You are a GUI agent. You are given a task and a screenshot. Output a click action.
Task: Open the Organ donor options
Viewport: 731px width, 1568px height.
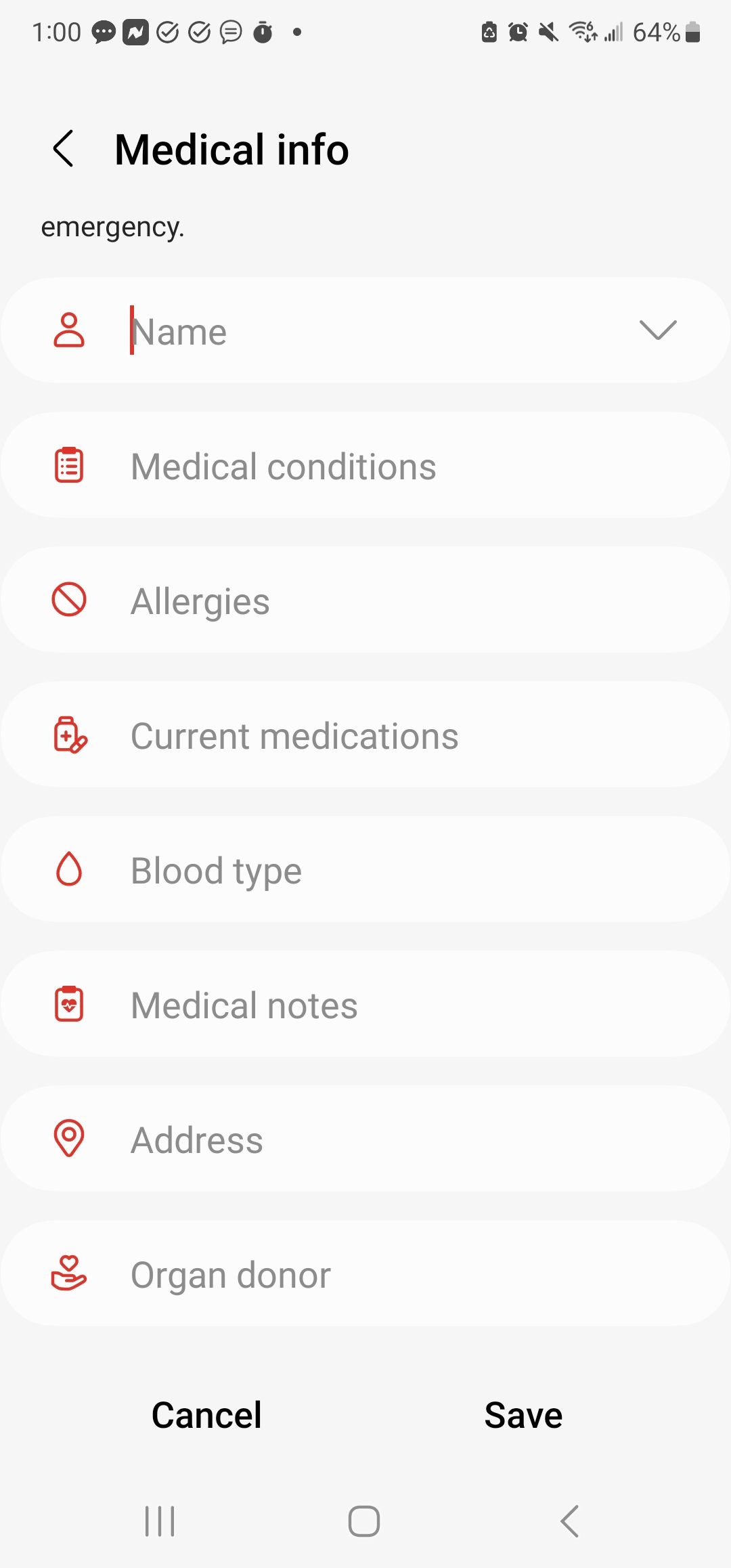point(365,1273)
